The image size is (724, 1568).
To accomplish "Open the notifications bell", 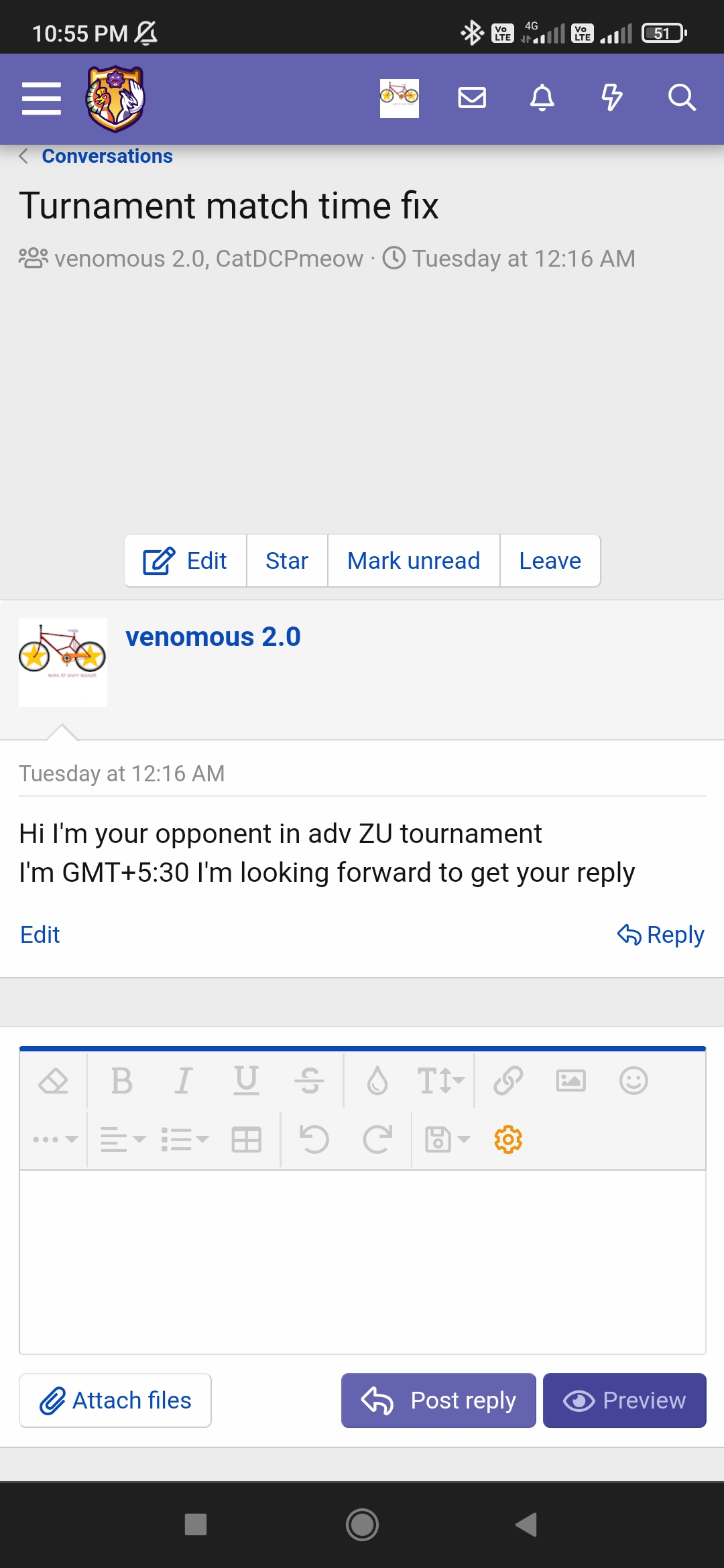I will (x=542, y=98).
